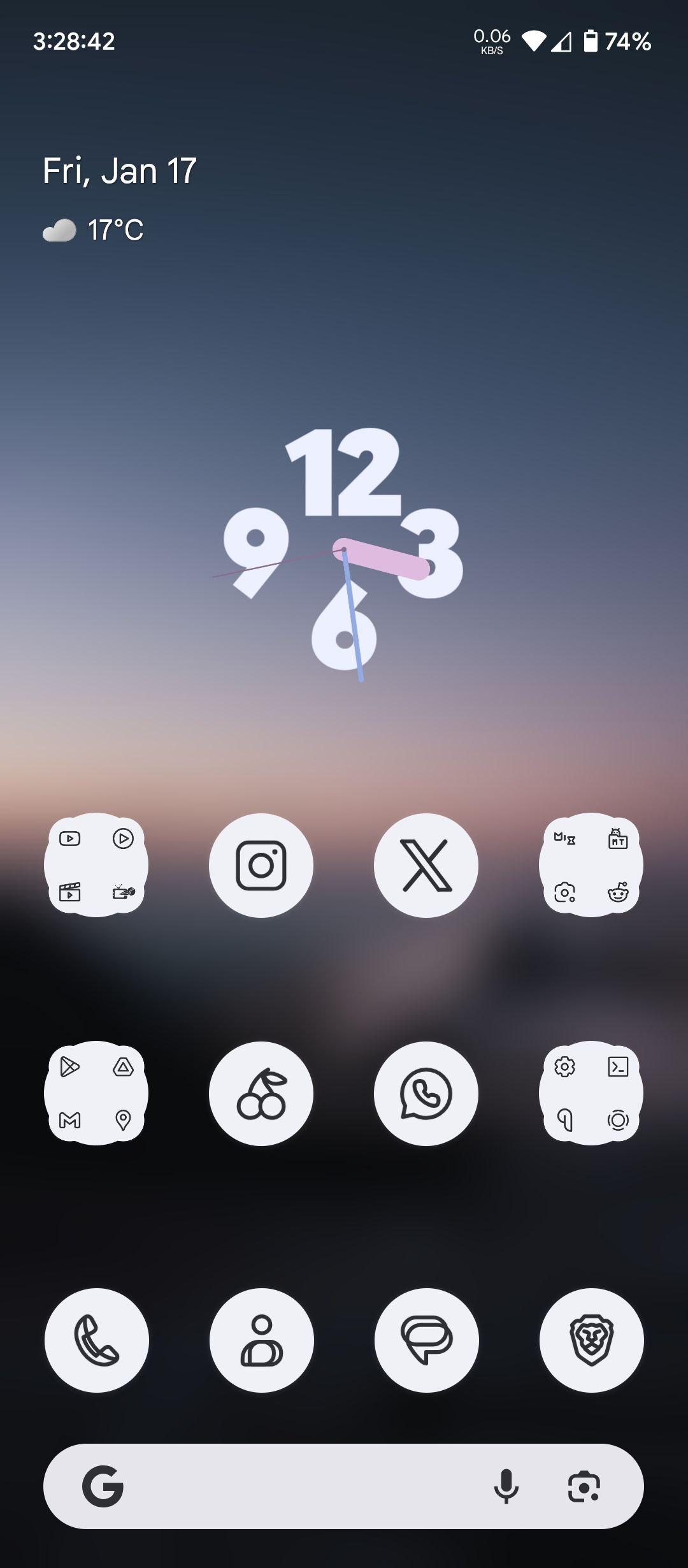Open the Contacts app
Image resolution: width=688 pixels, height=1568 pixels.
coord(262,1340)
